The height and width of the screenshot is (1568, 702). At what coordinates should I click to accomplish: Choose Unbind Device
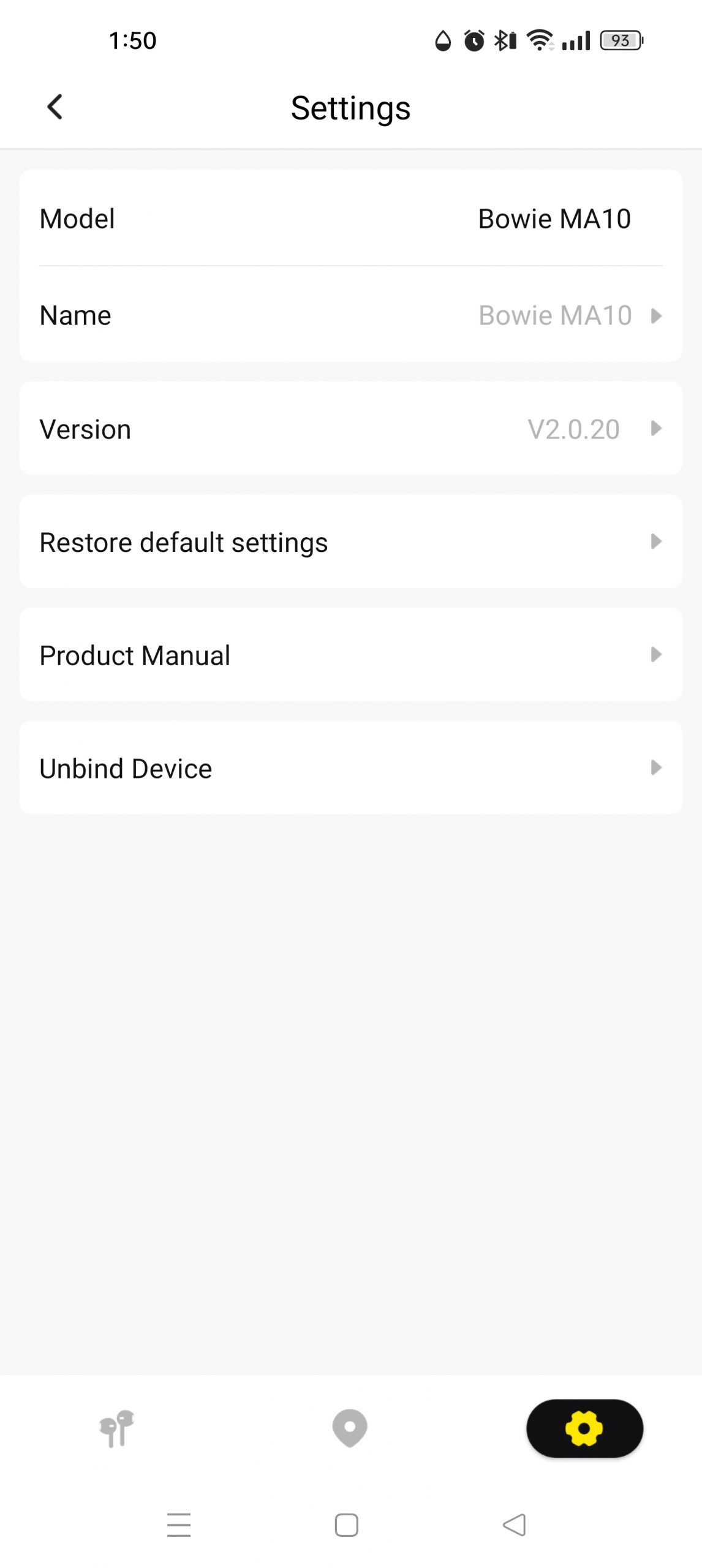click(351, 768)
